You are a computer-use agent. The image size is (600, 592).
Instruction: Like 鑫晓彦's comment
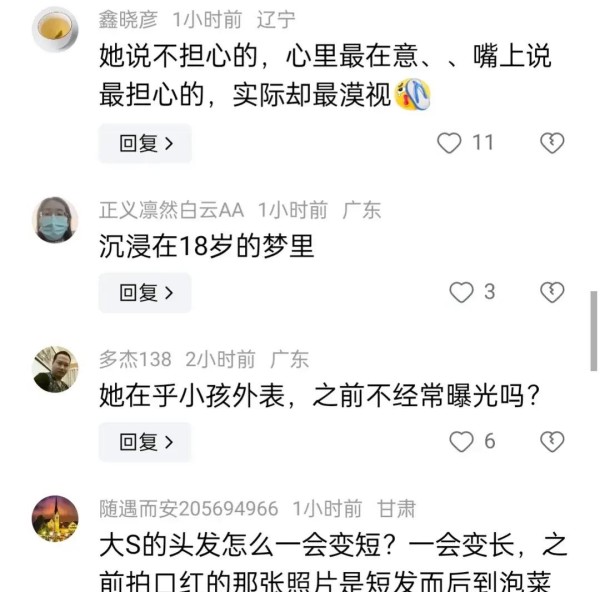(450, 143)
